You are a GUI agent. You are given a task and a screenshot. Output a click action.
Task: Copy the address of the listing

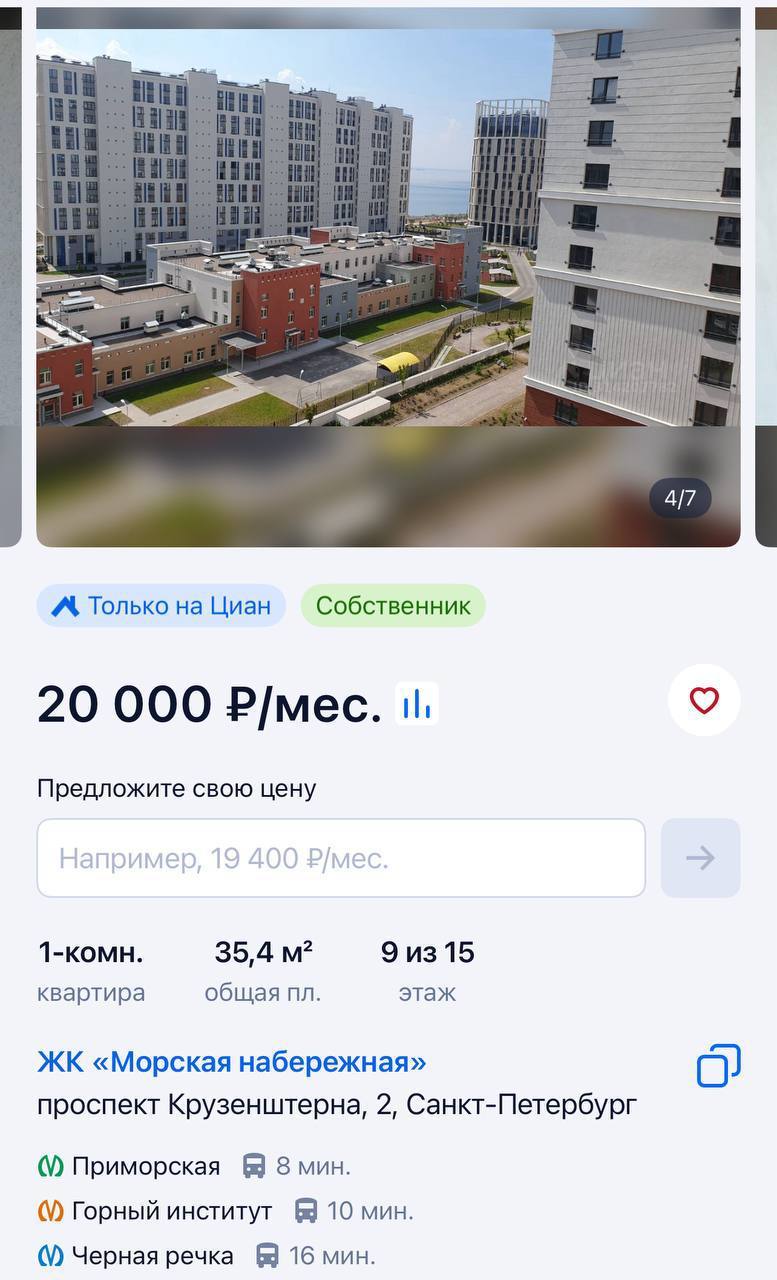[x=718, y=1066]
